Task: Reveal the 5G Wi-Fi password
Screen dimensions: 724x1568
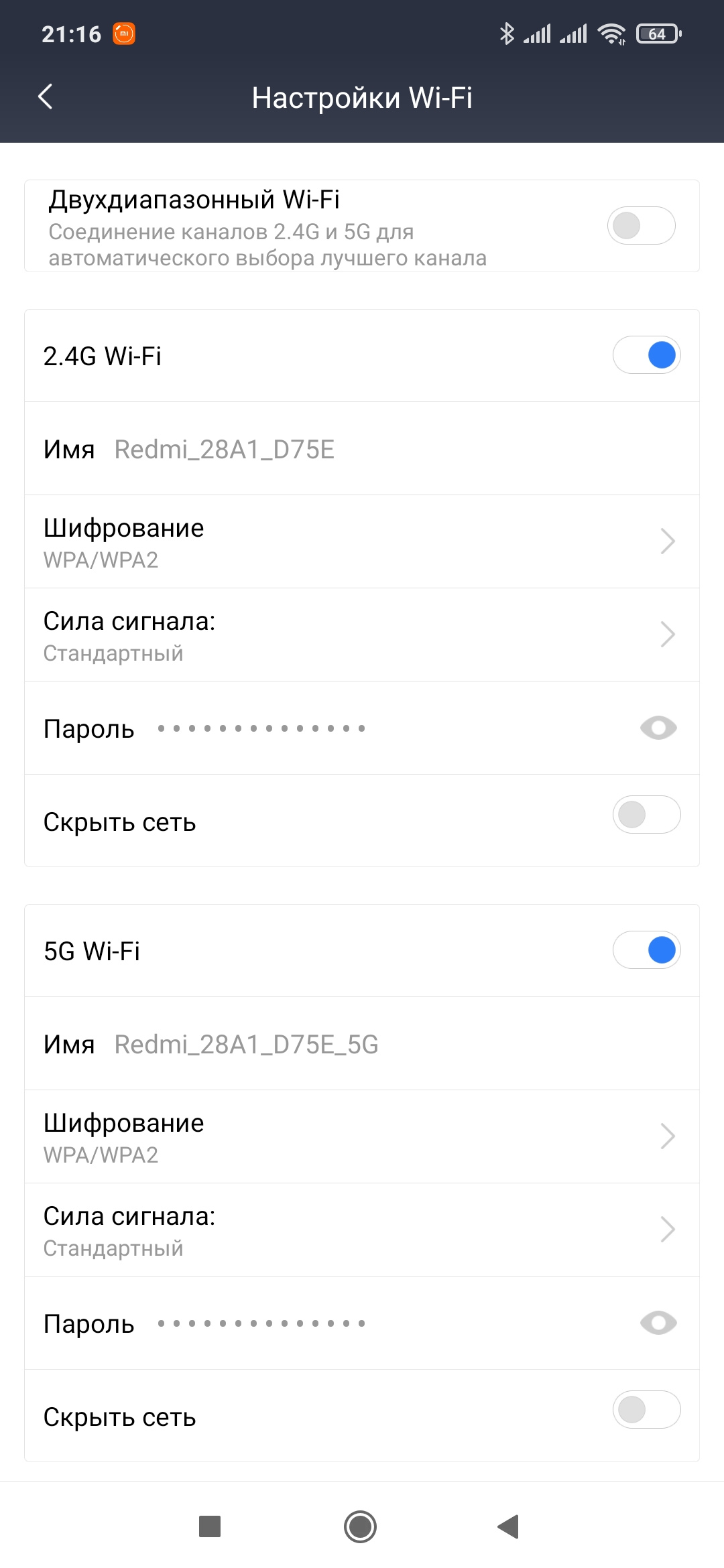Action: pos(658,1323)
